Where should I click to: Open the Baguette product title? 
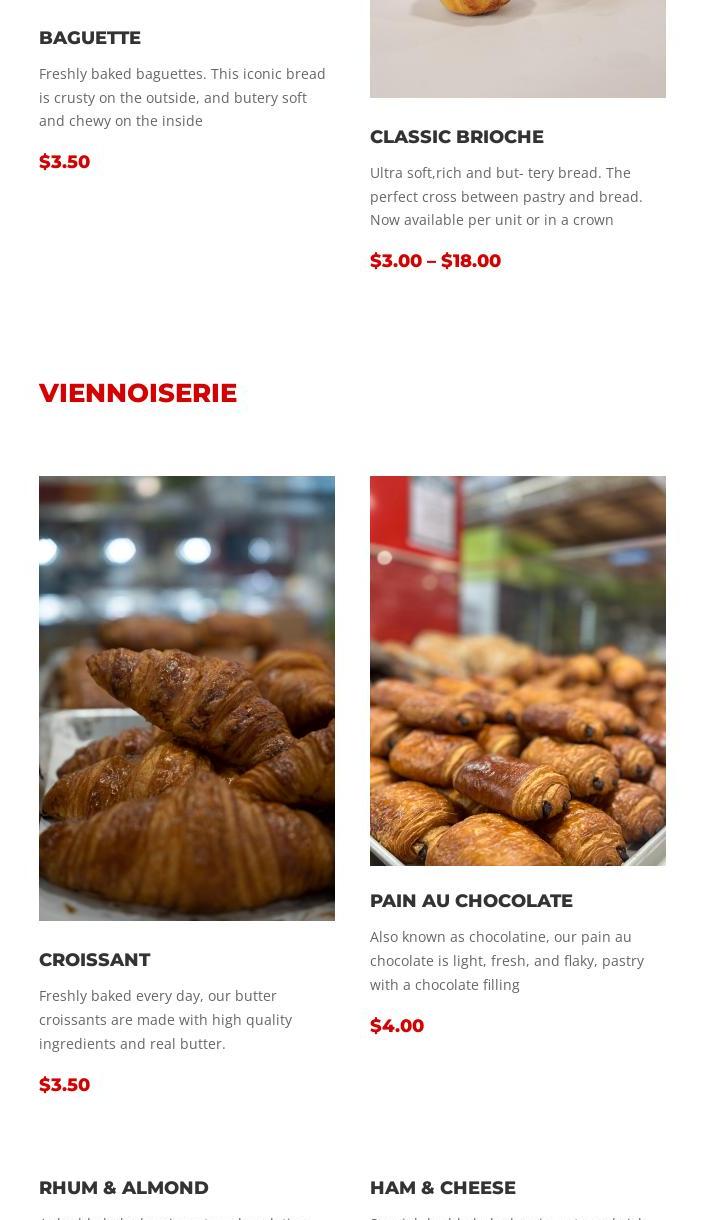click(x=90, y=38)
